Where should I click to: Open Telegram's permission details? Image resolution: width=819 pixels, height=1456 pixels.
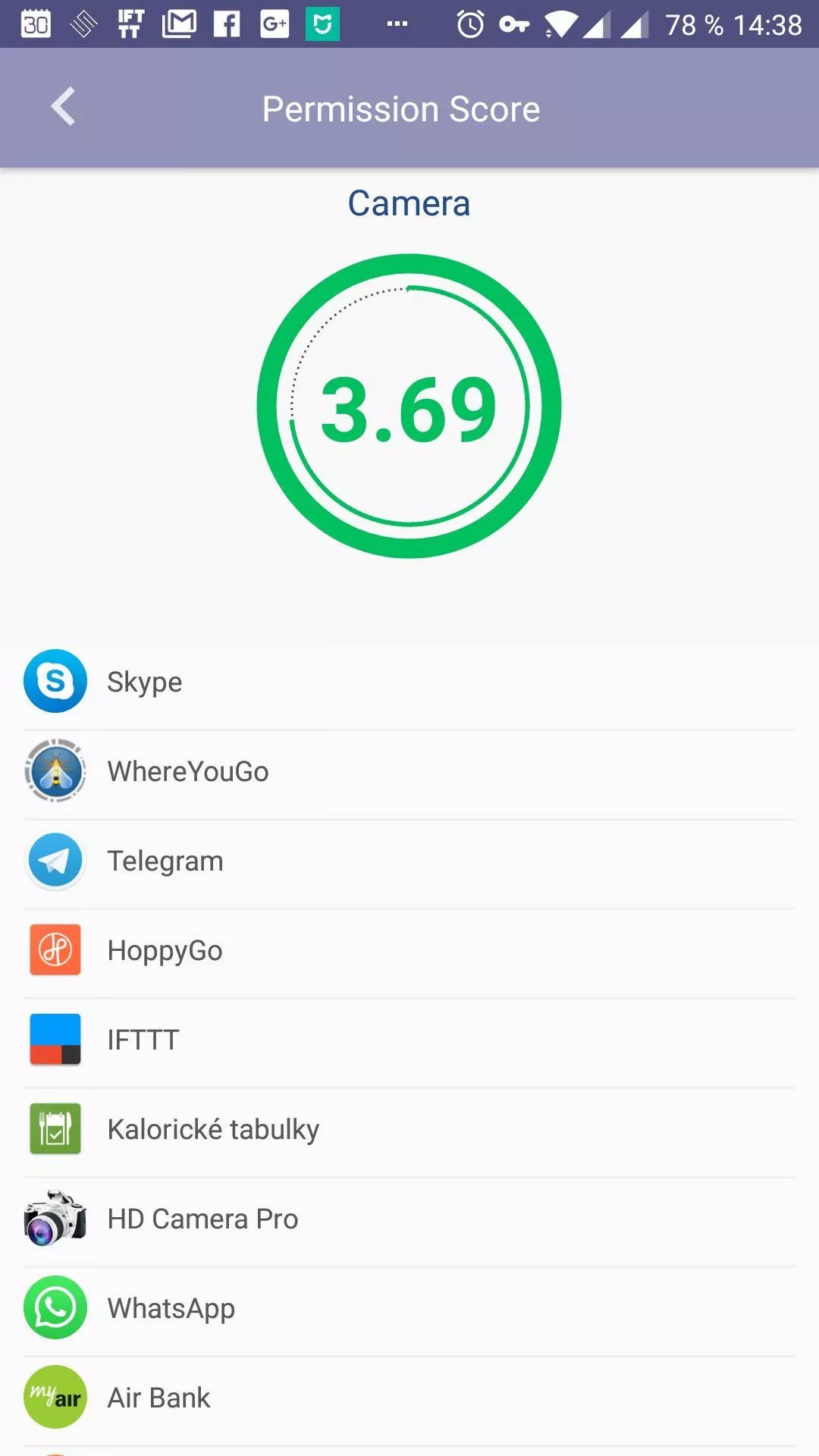(409, 861)
